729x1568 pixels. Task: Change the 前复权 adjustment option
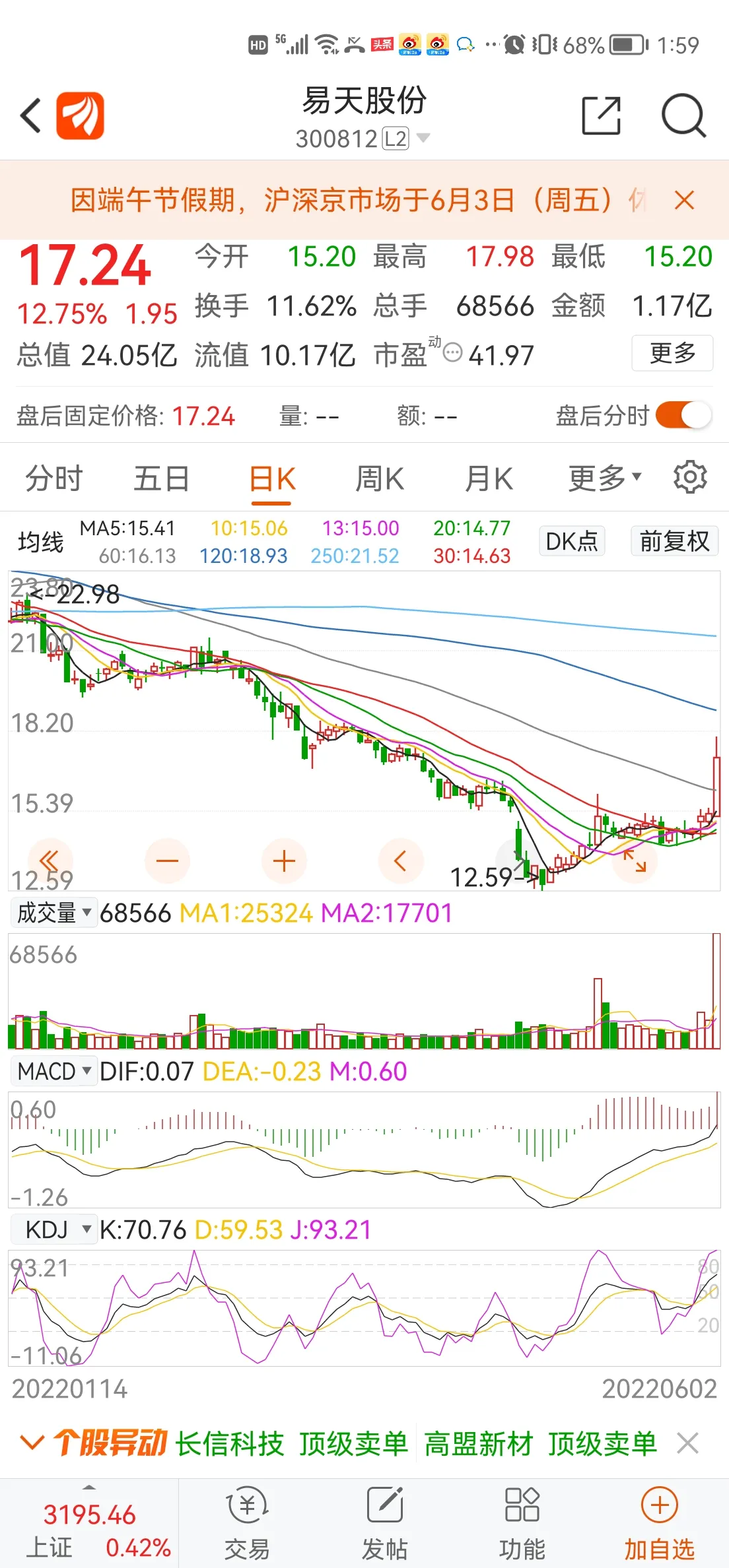click(x=674, y=542)
